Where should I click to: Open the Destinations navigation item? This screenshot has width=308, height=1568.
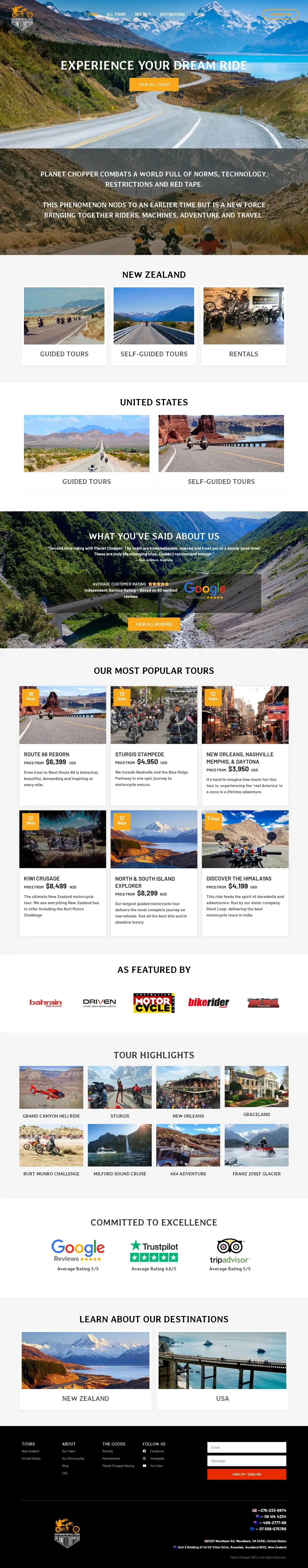click(172, 14)
